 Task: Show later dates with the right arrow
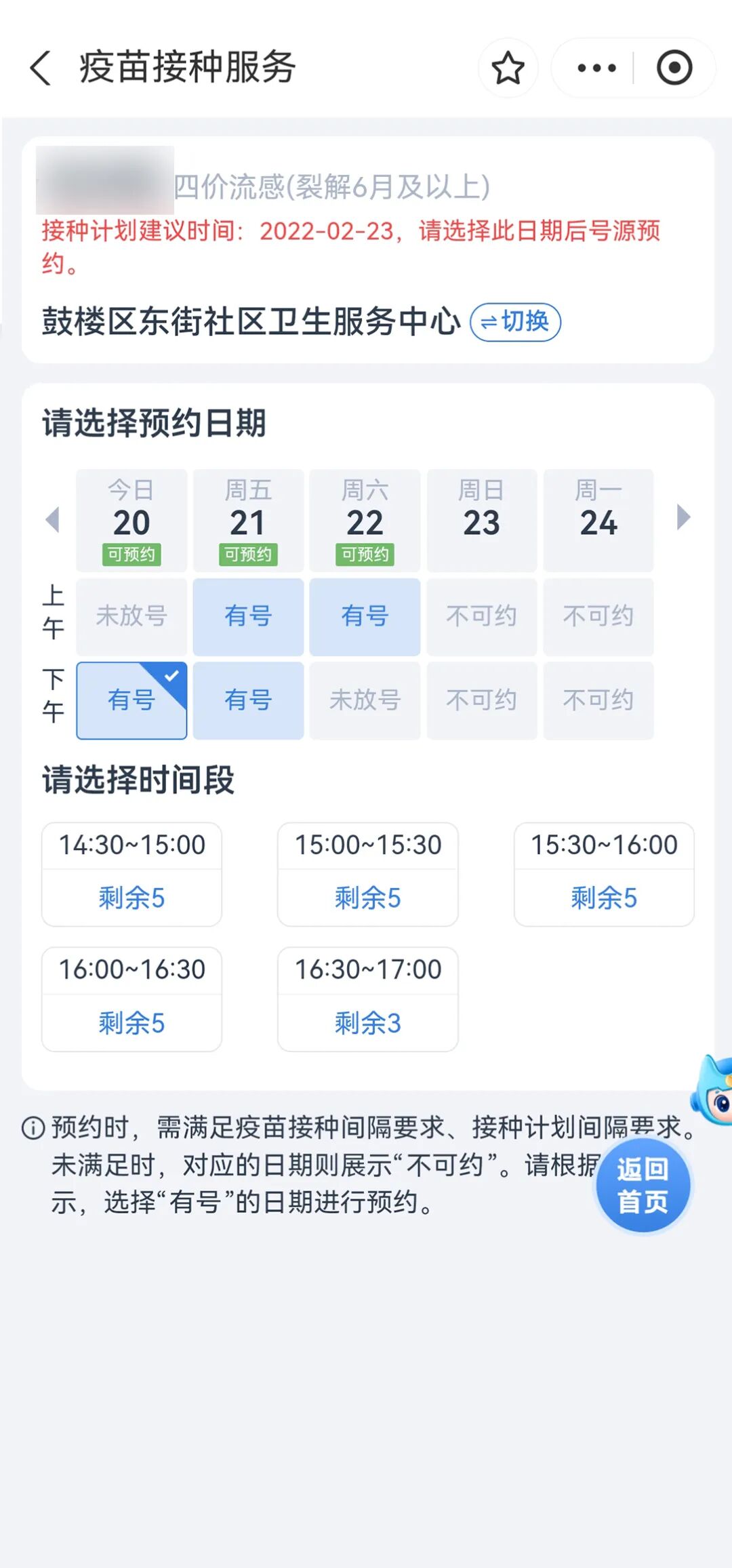(x=683, y=517)
